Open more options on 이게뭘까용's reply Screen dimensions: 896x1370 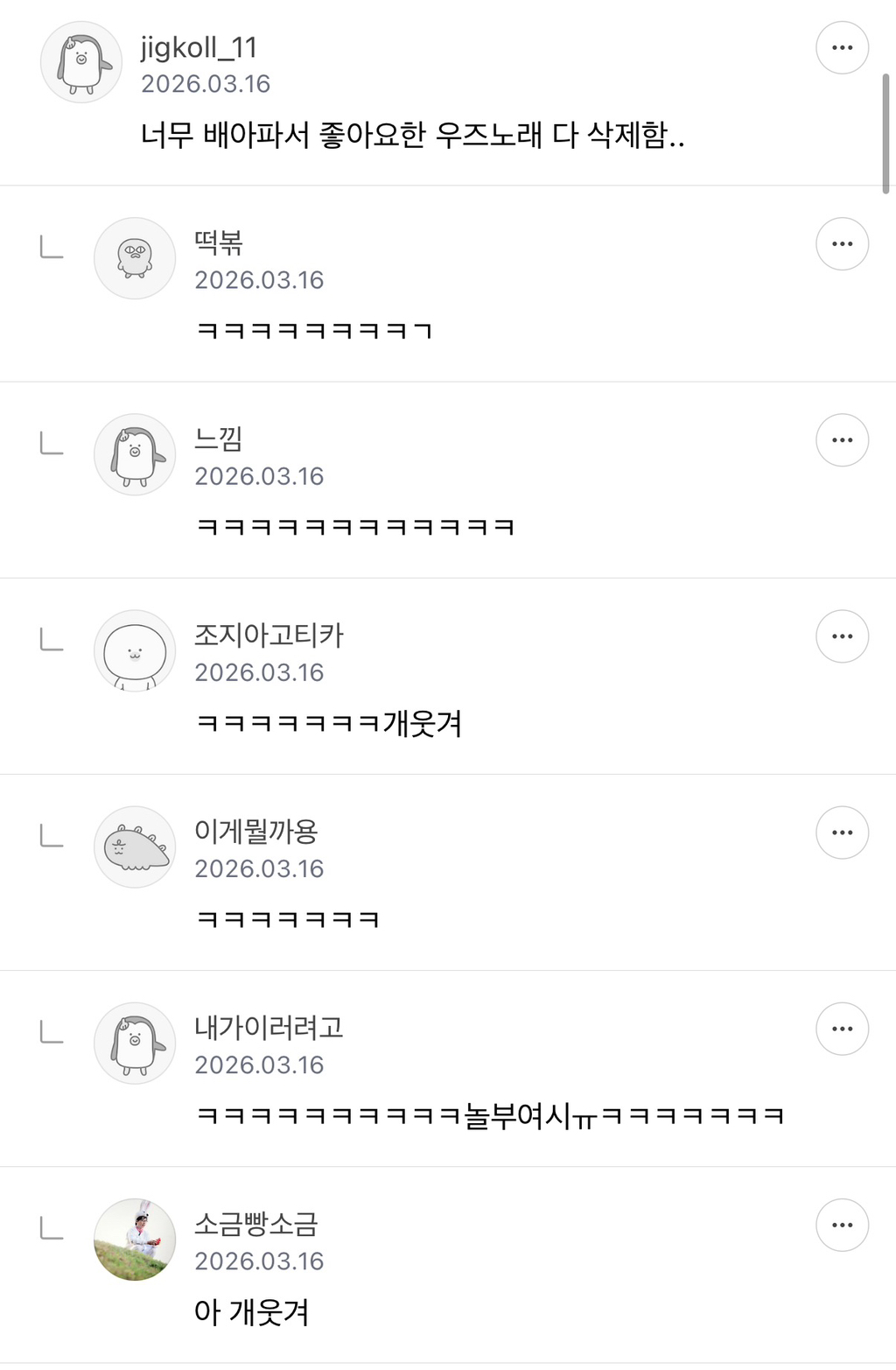(842, 832)
